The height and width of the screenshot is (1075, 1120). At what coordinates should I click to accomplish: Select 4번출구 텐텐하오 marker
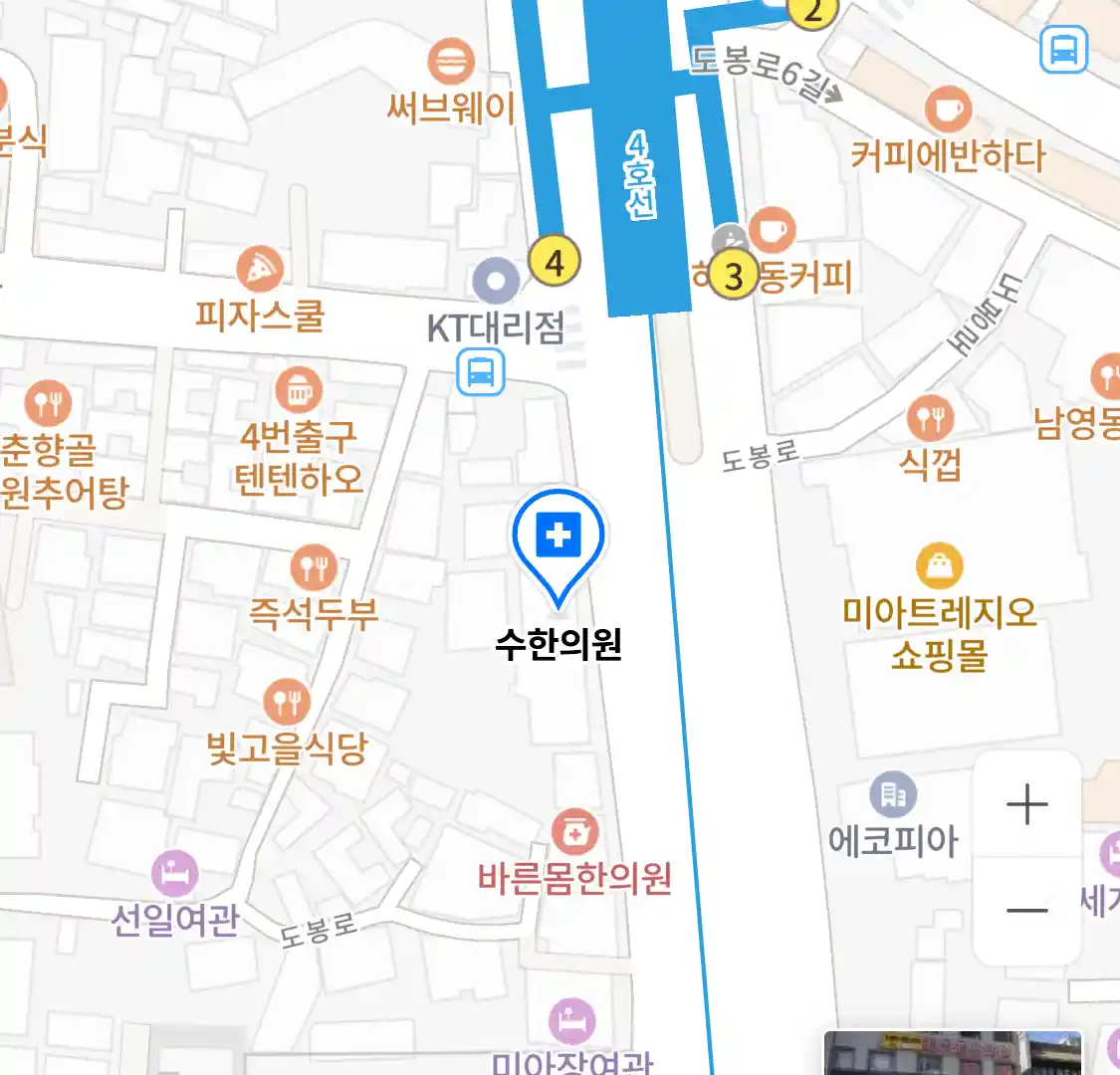[298, 391]
